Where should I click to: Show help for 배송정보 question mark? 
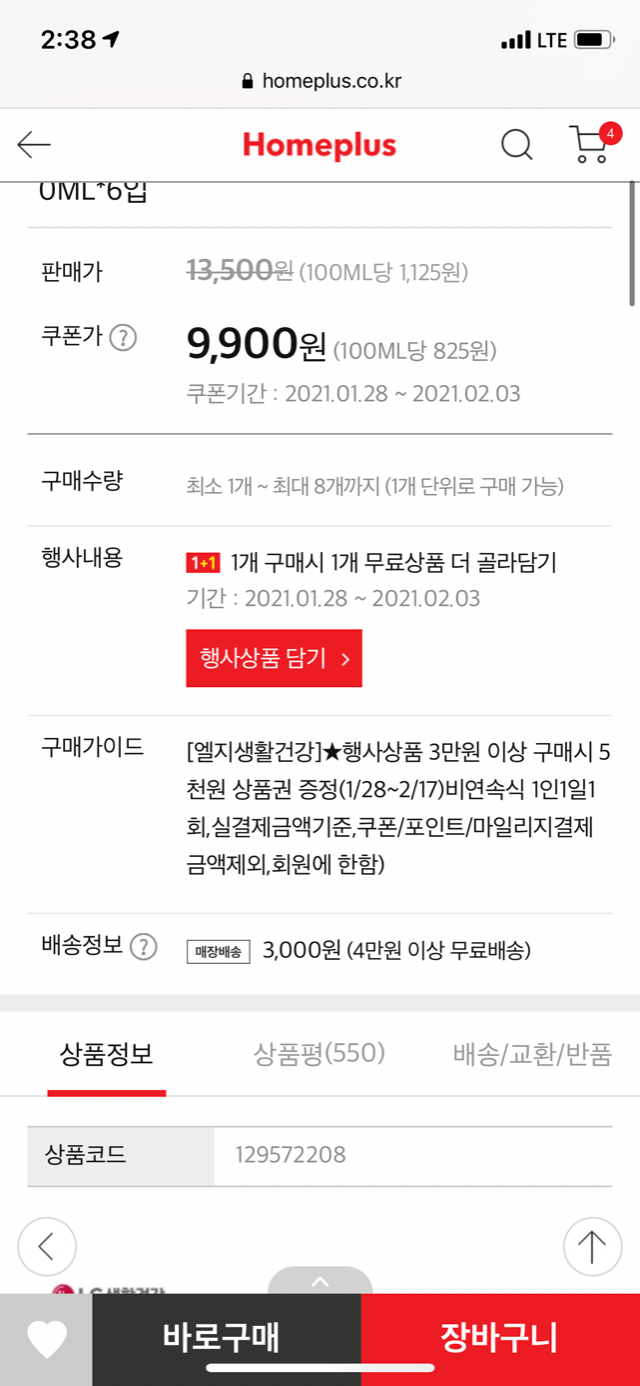click(144, 946)
